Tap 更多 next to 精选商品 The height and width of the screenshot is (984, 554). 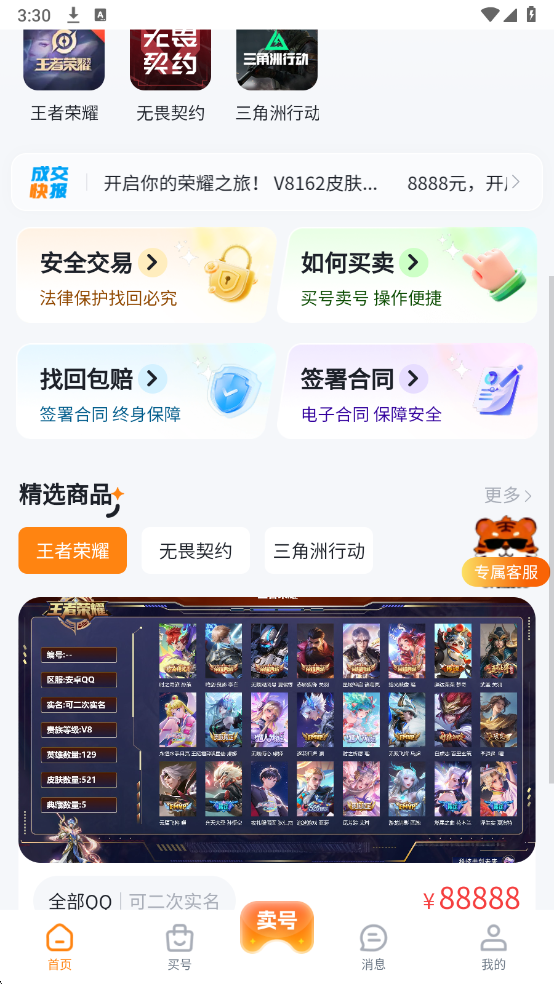pyautogui.click(x=508, y=495)
